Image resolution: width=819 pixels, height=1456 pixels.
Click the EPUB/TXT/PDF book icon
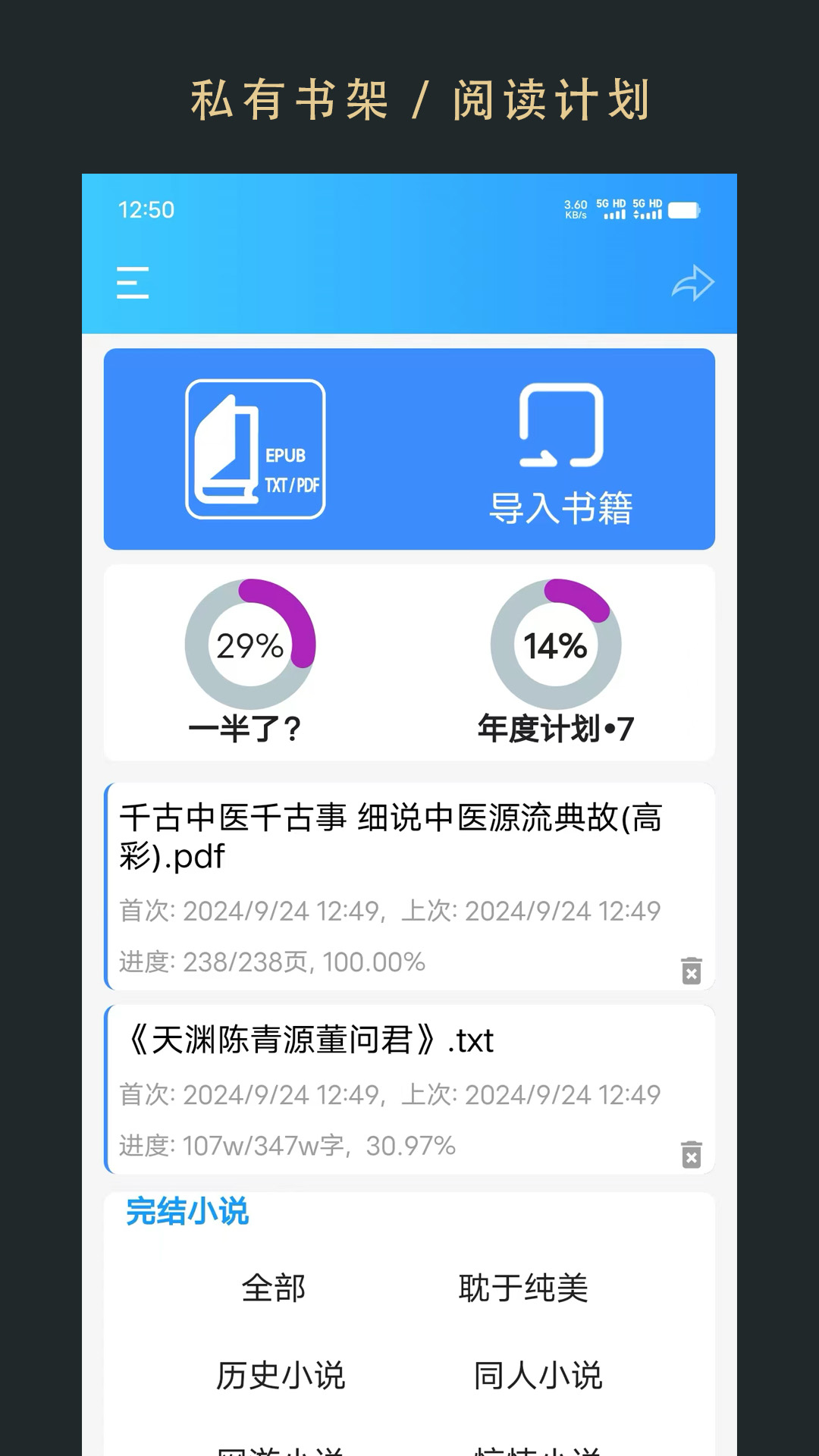pyautogui.click(x=256, y=447)
